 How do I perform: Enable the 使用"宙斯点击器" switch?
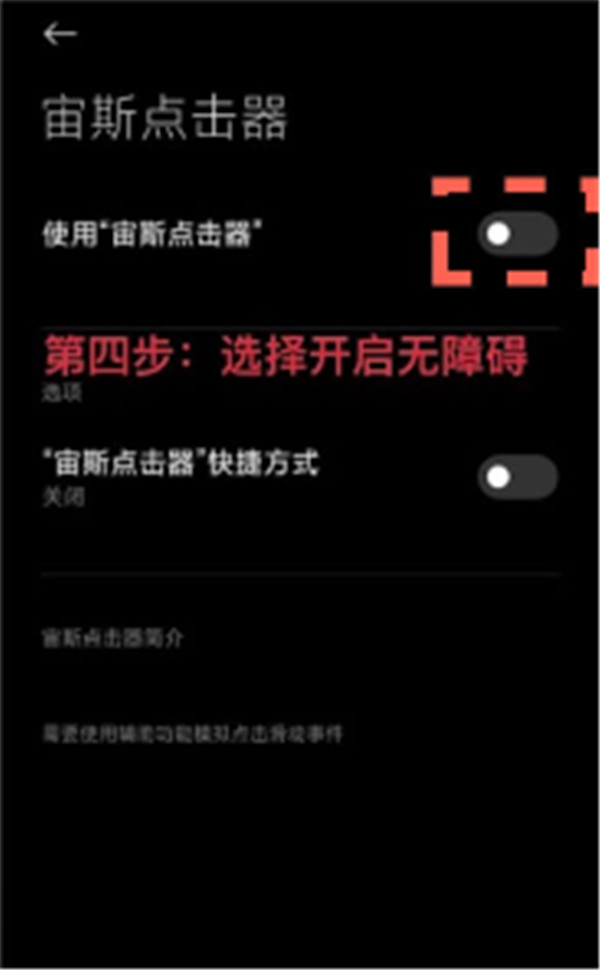pyautogui.click(x=516, y=235)
